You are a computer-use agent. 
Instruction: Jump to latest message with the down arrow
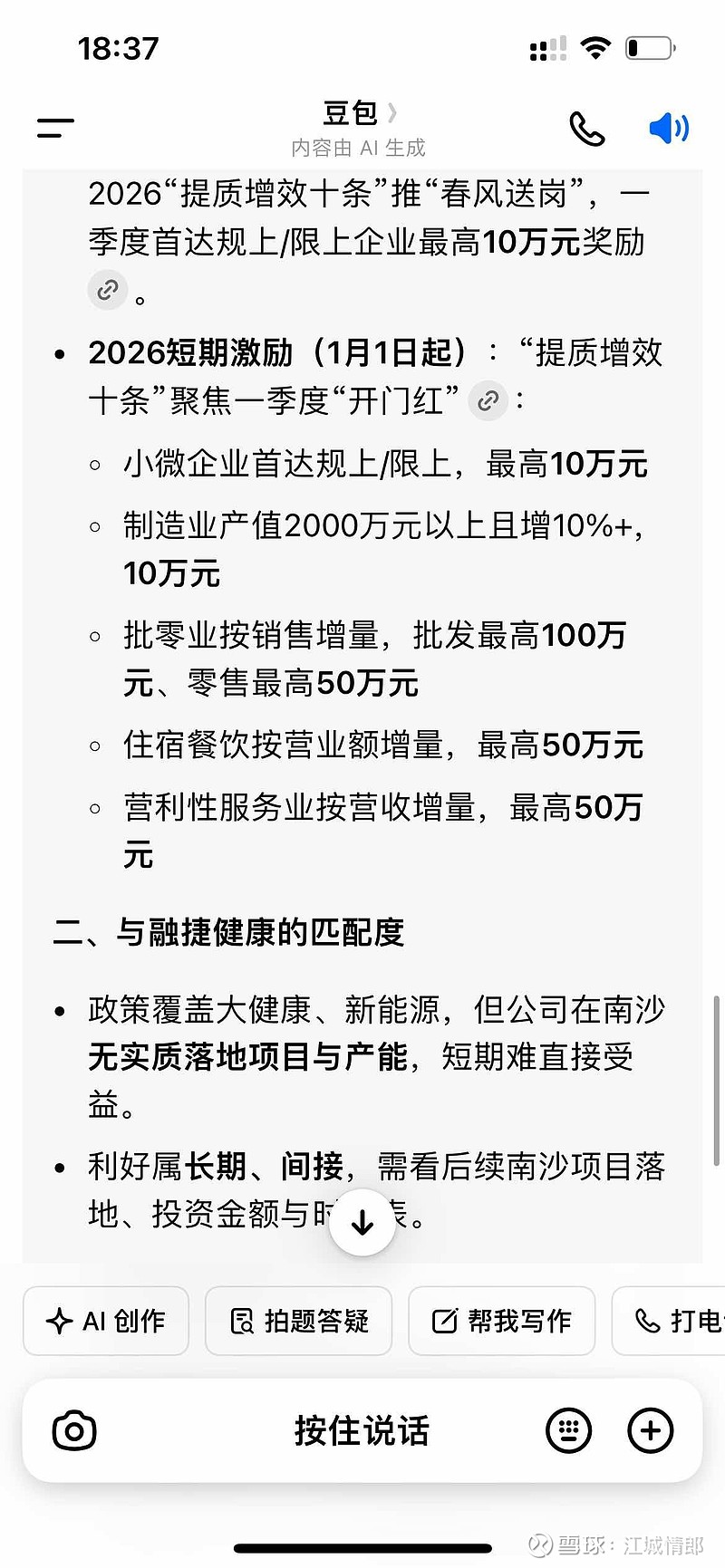[362, 1222]
